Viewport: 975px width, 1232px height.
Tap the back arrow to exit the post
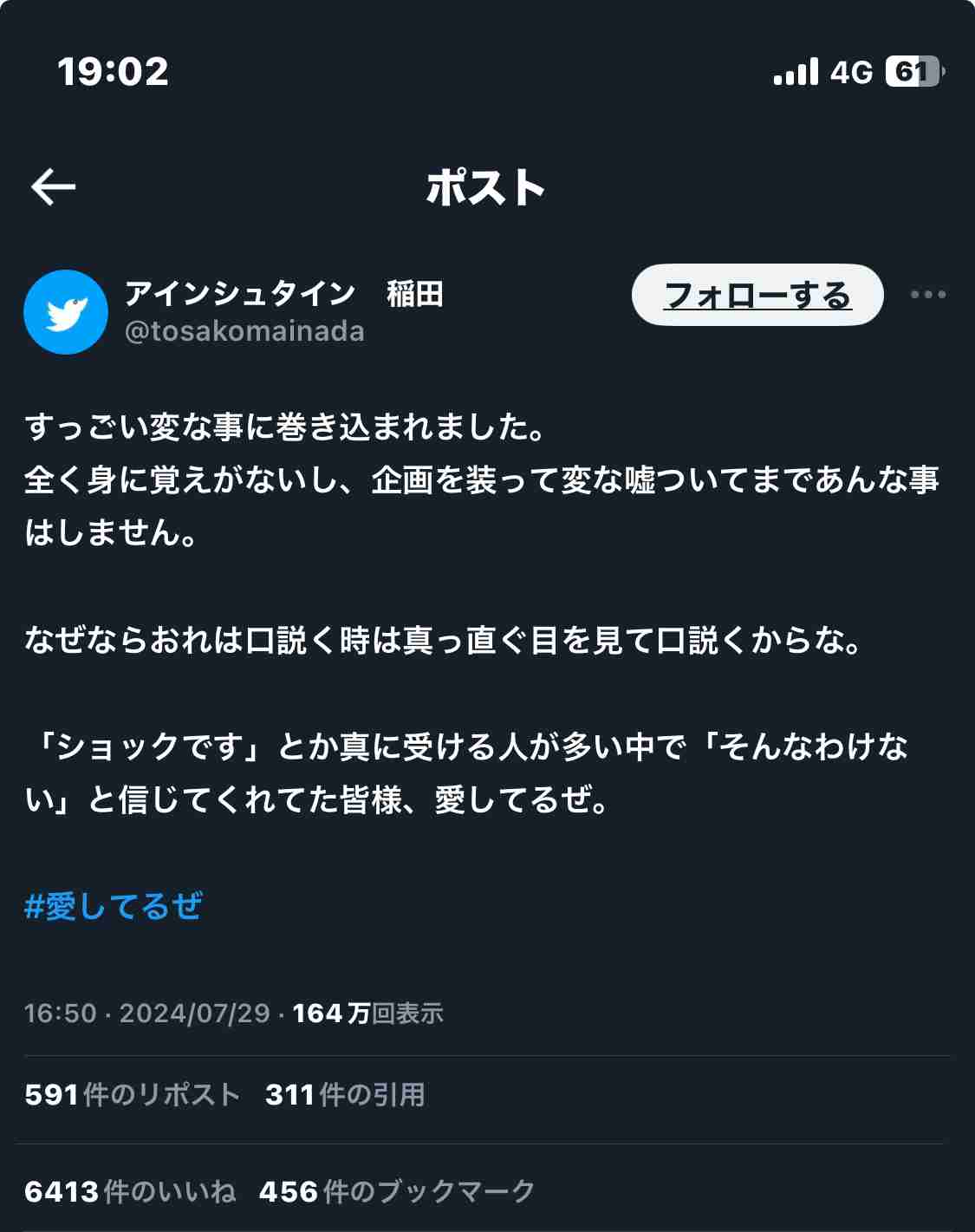tap(54, 186)
